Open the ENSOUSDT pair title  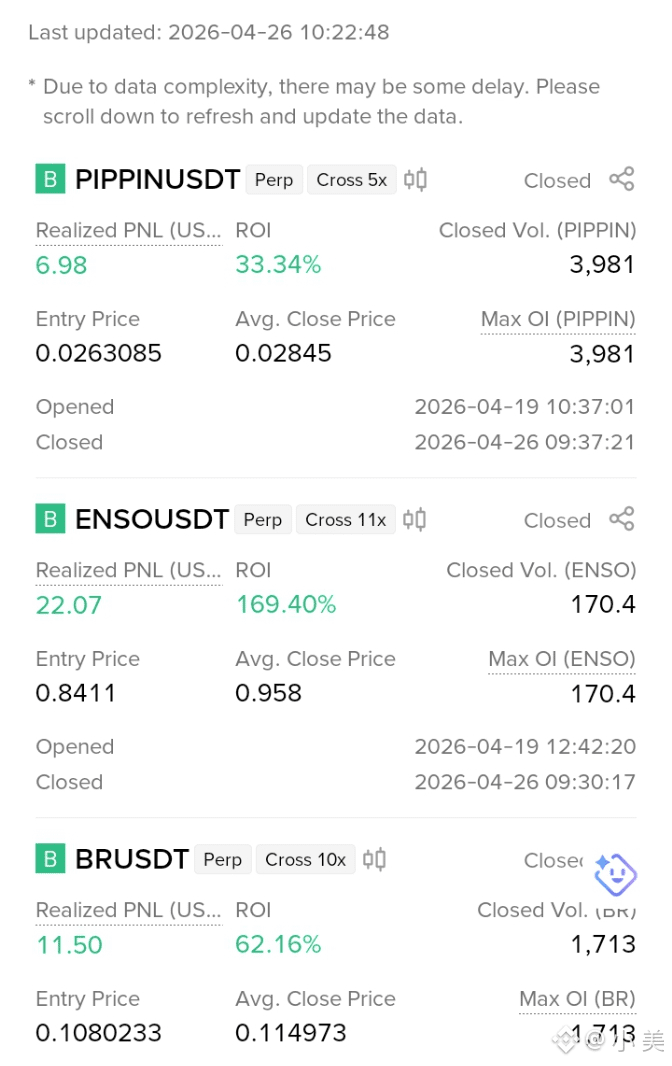point(152,519)
